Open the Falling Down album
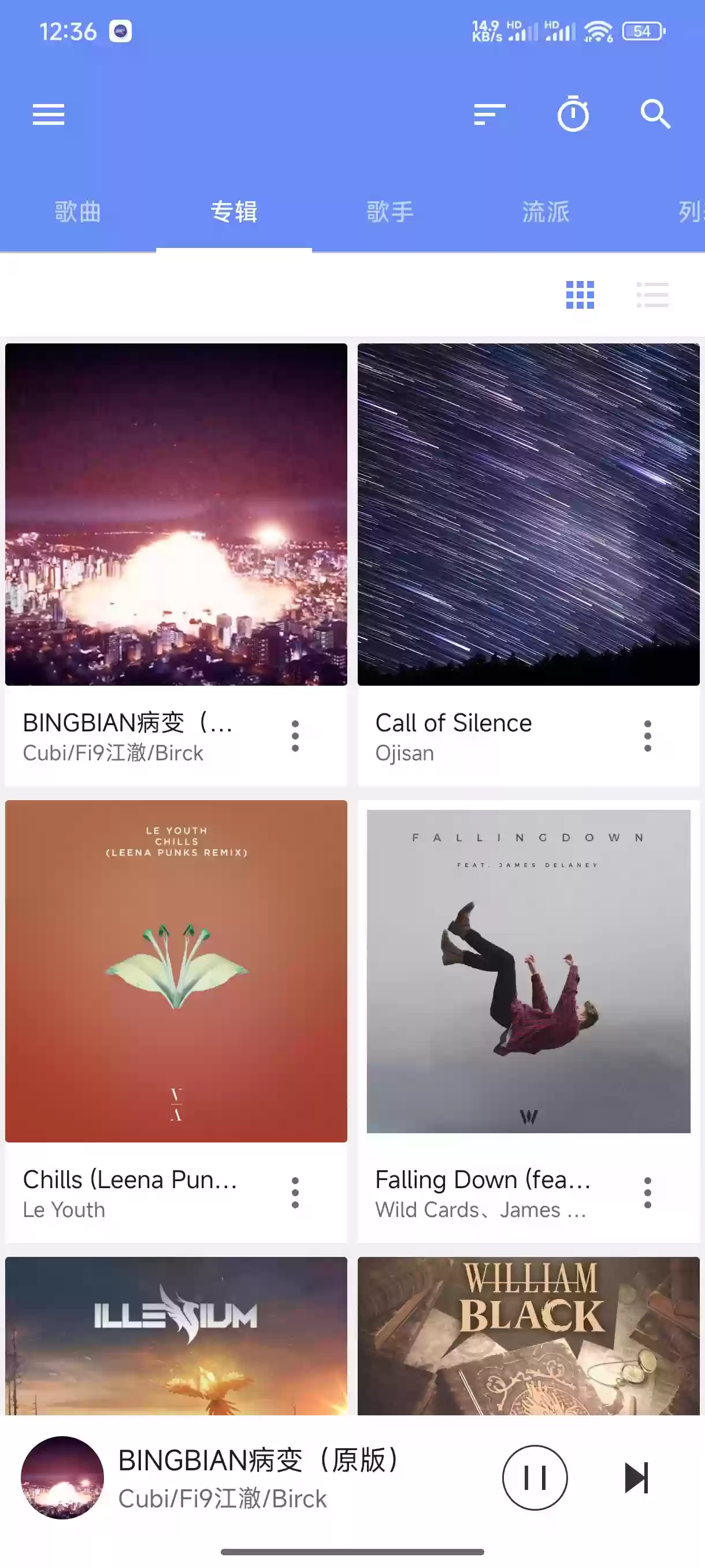The width and height of the screenshot is (705, 1568). 528,971
